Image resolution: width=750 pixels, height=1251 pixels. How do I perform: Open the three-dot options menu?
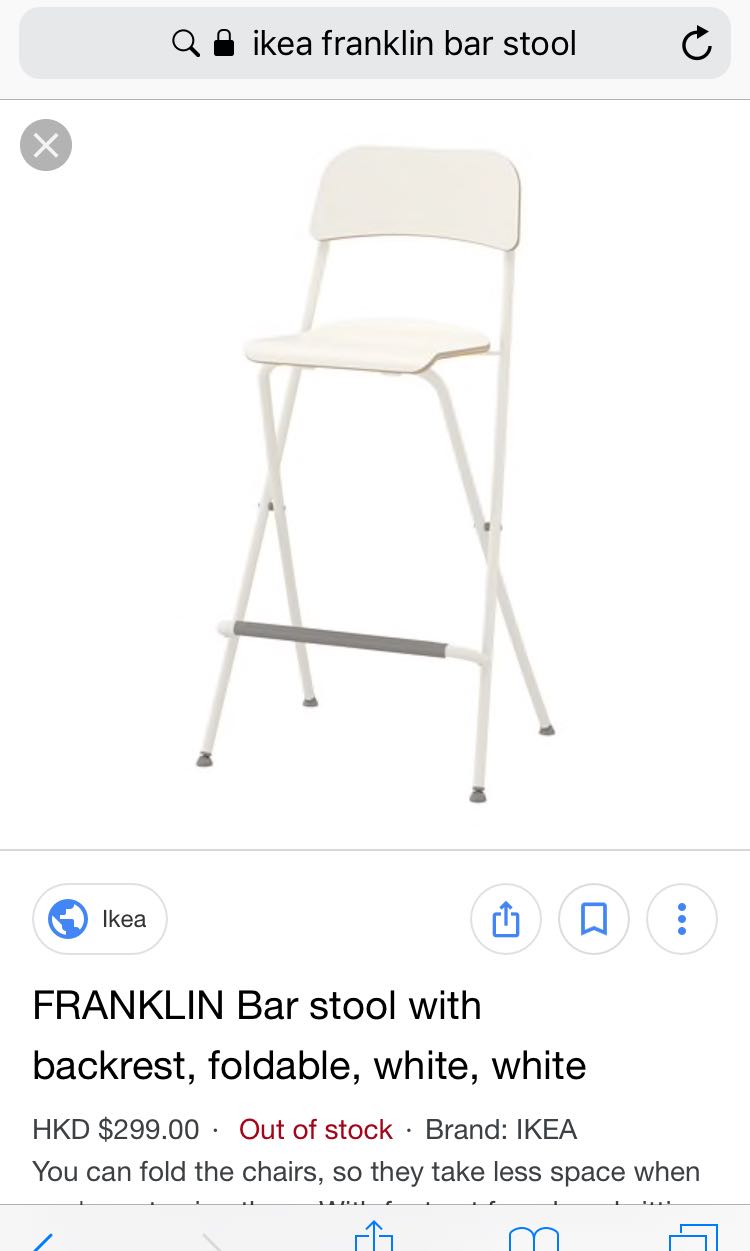coord(681,918)
